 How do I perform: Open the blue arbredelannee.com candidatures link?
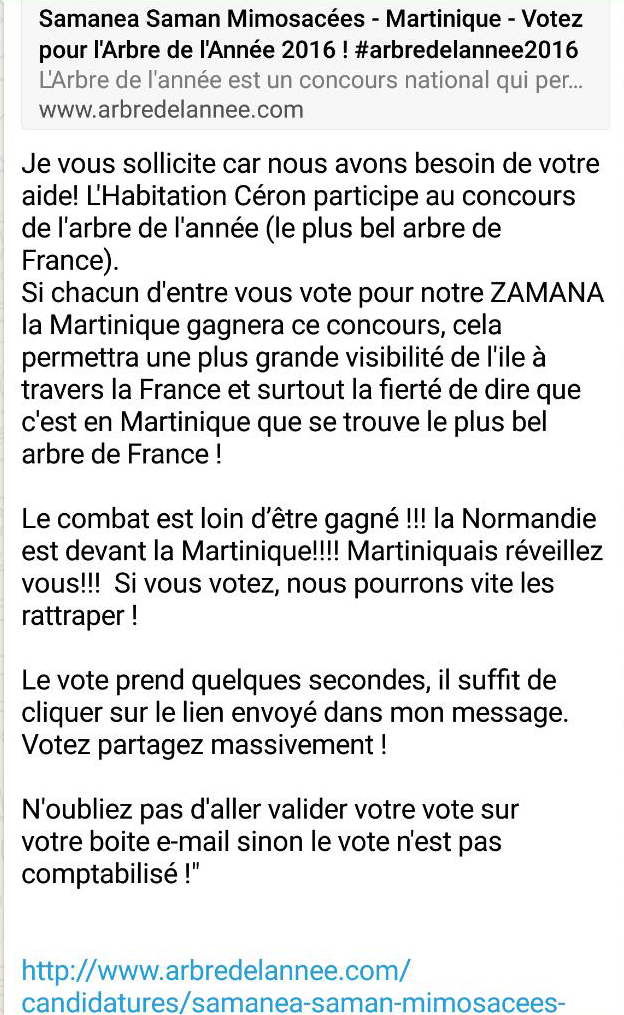pyautogui.click(x=293, y=986)
